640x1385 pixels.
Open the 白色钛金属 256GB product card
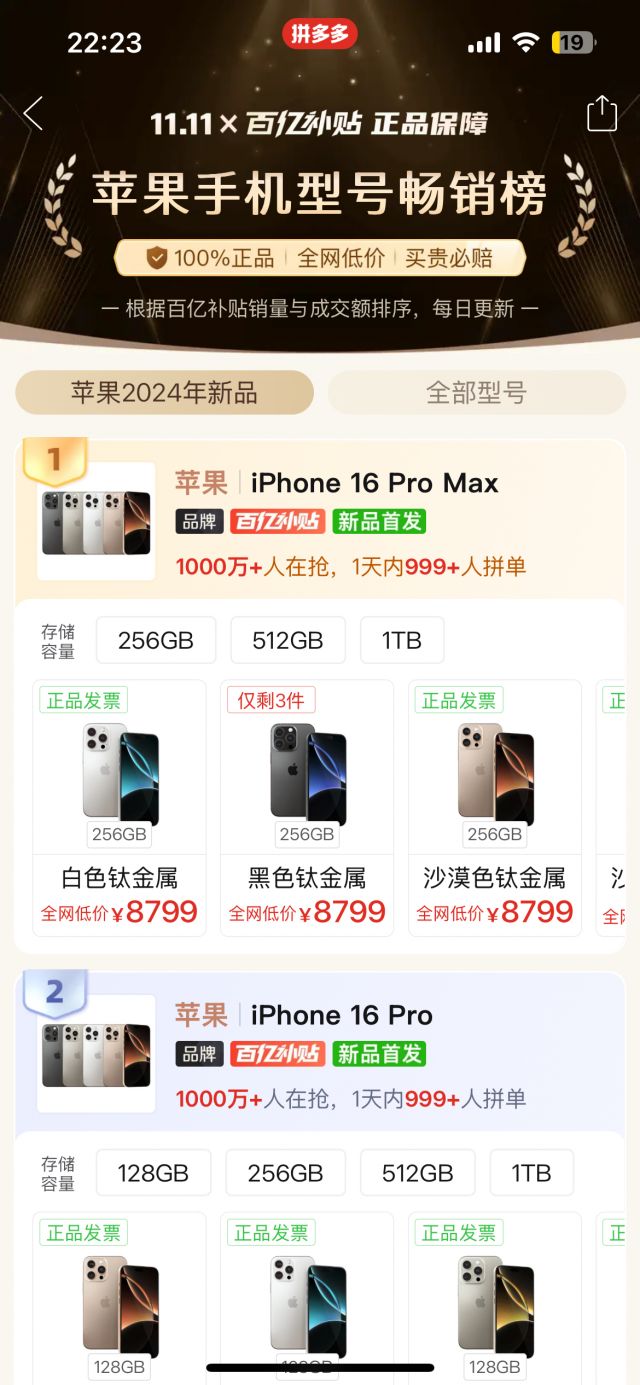point(119,808)
